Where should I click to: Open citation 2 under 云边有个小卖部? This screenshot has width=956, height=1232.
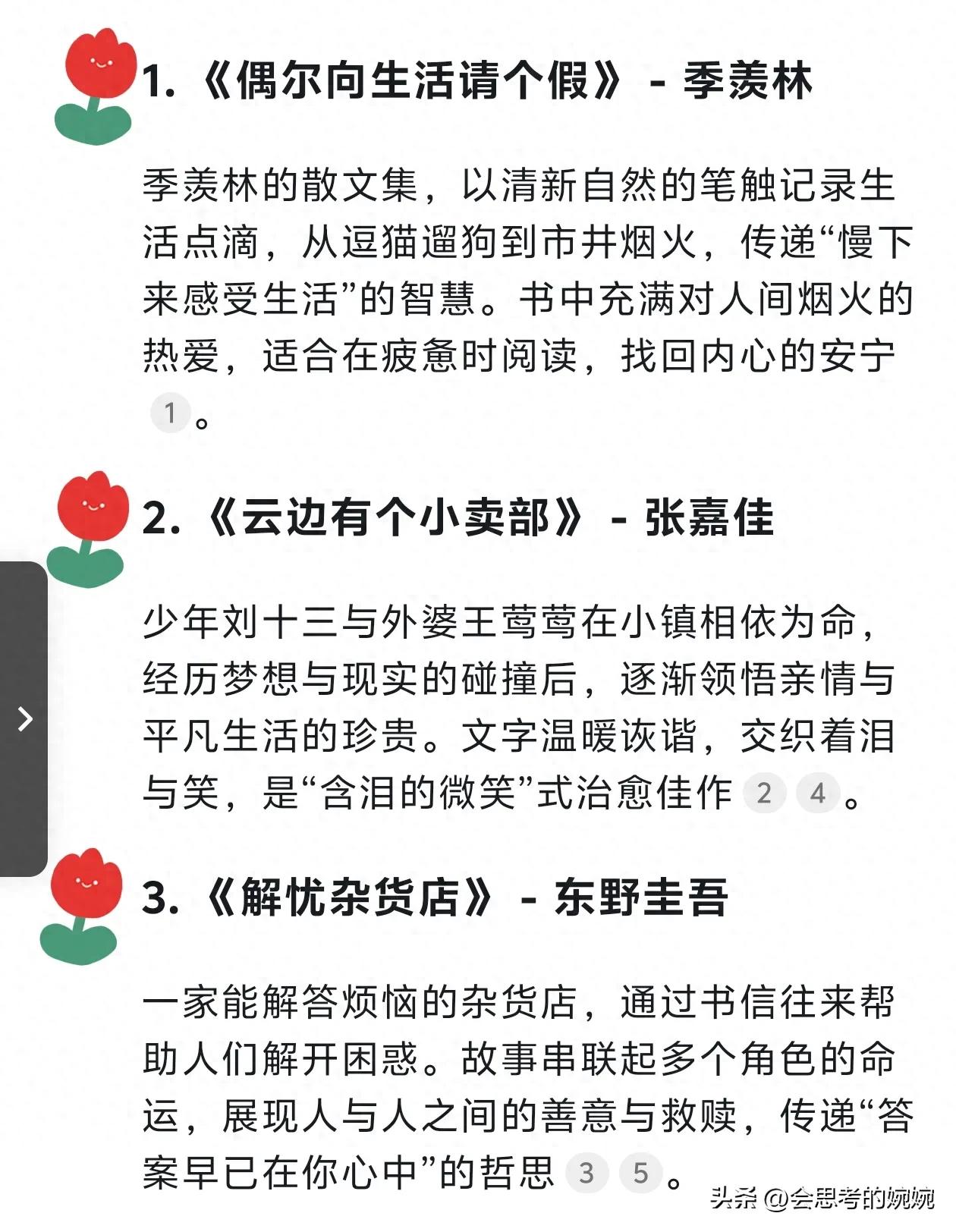pos(764,794)
